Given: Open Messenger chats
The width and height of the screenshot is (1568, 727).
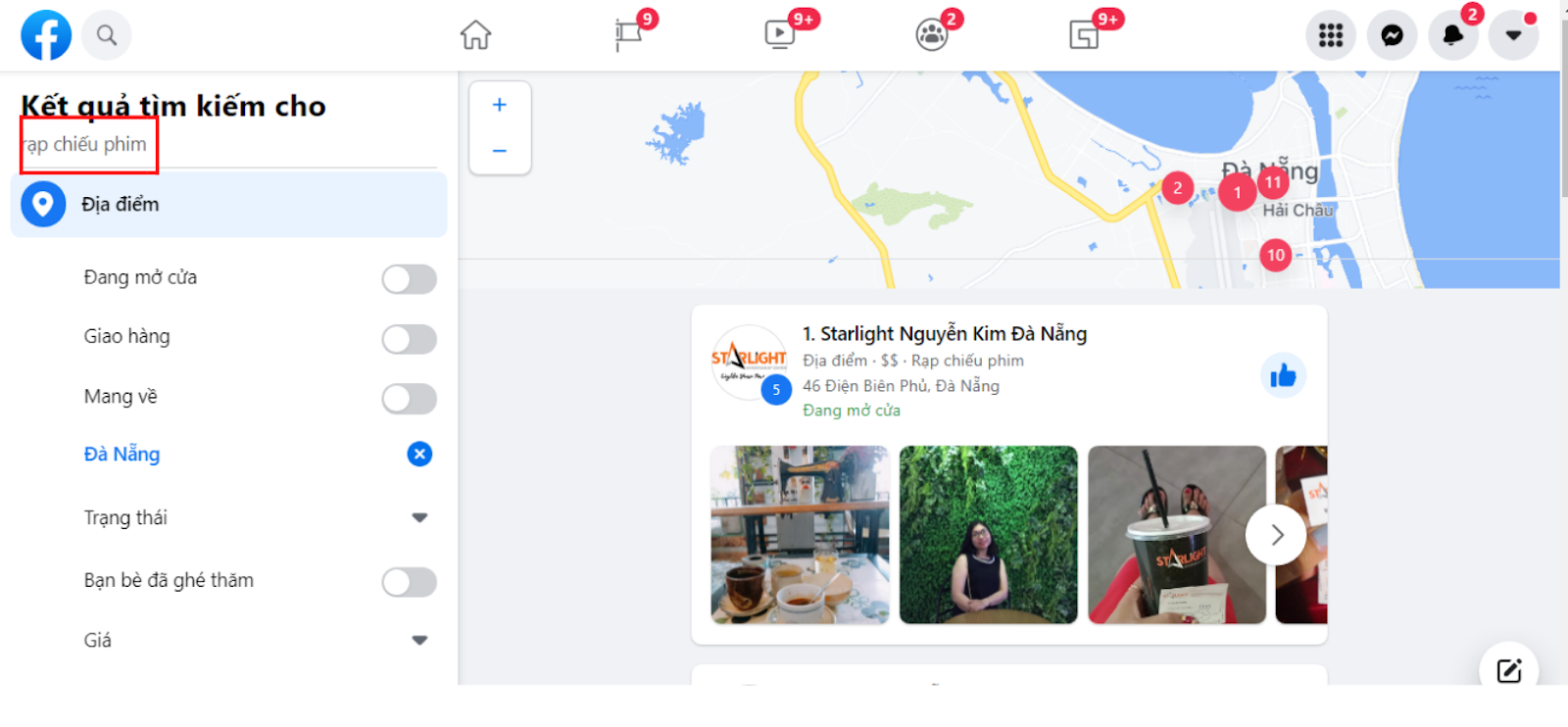Looking at the screenshot, I should [x=1392, y=36].
